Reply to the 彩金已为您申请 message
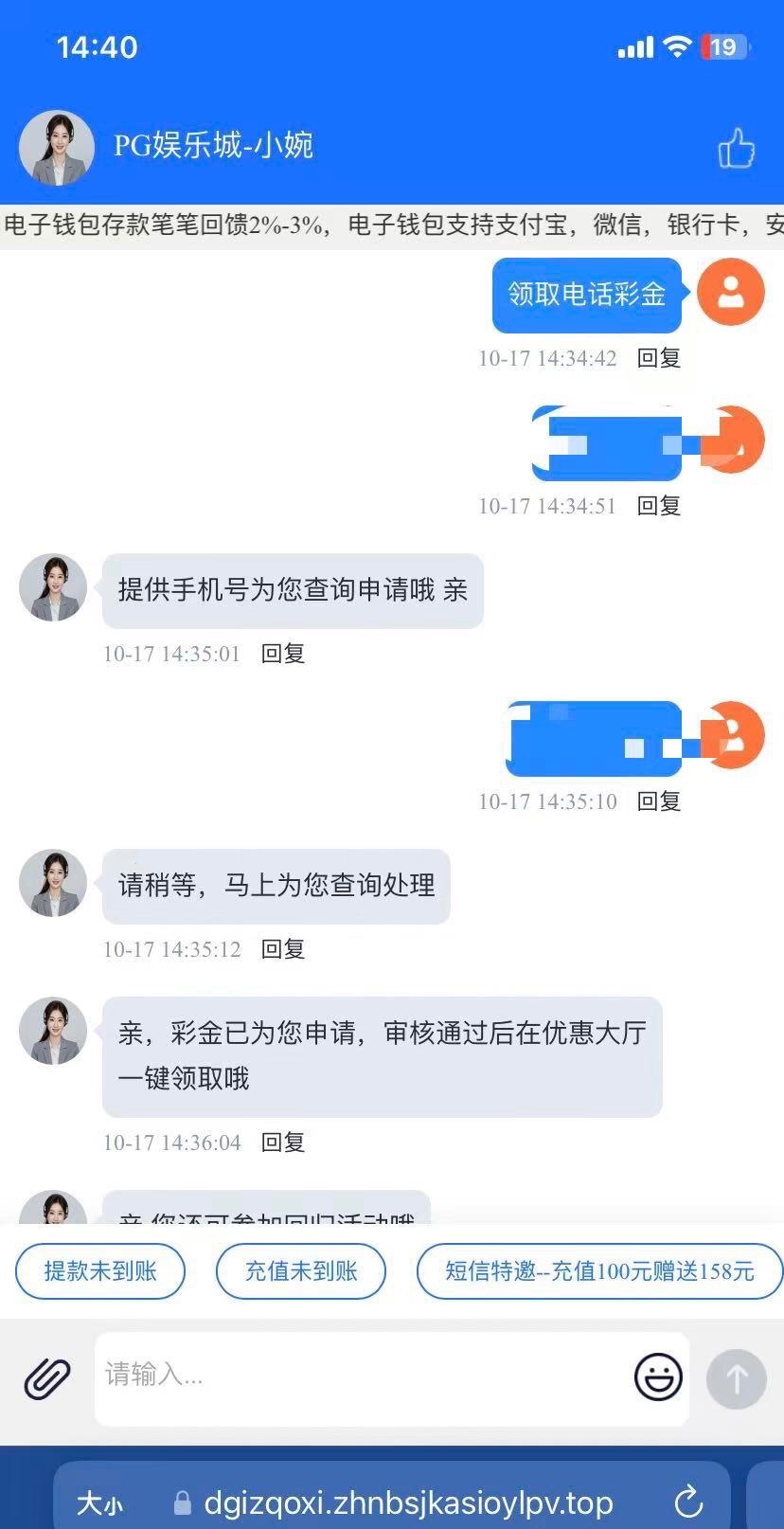This screenshot has width=784, height=1529. (x=283, y=1142)
